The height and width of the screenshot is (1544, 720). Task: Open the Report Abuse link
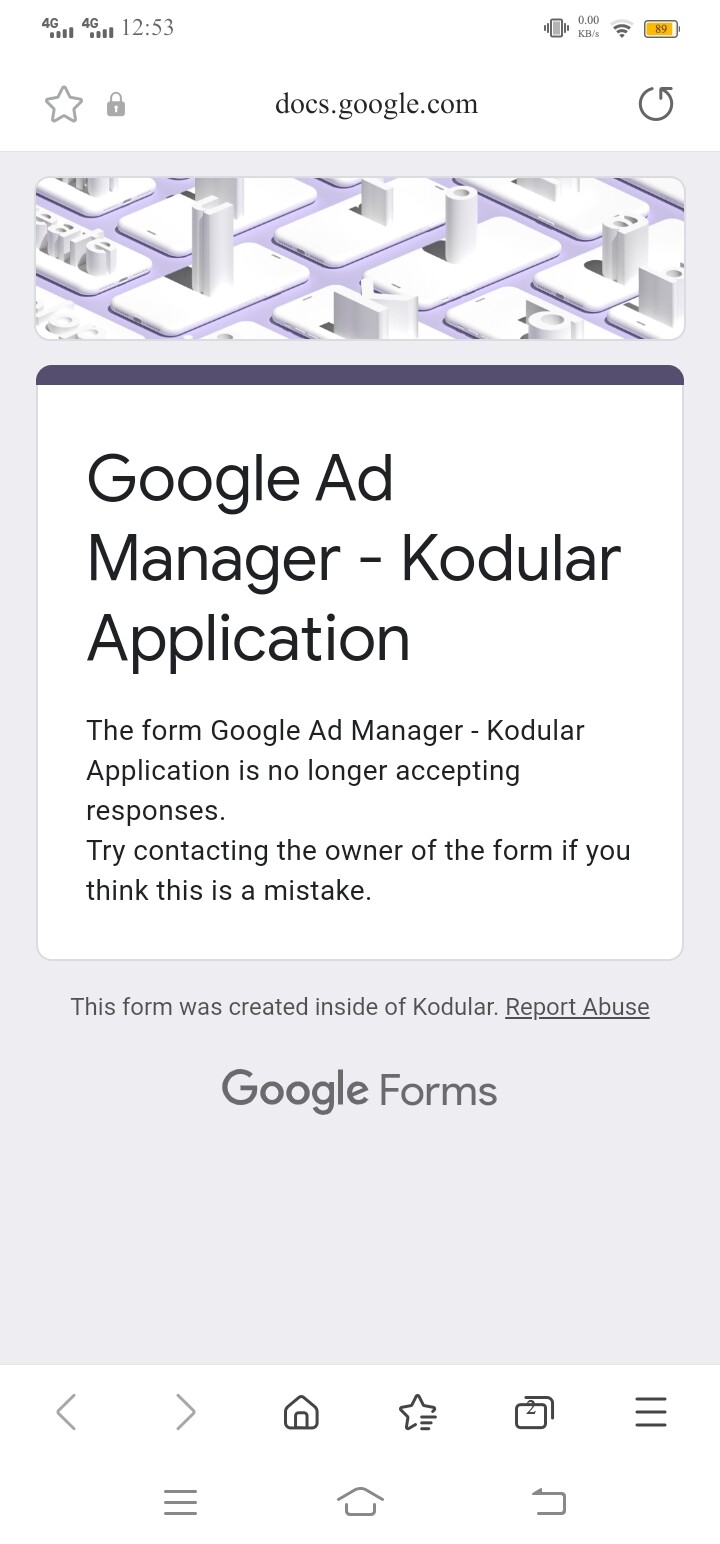point(577,1007)
